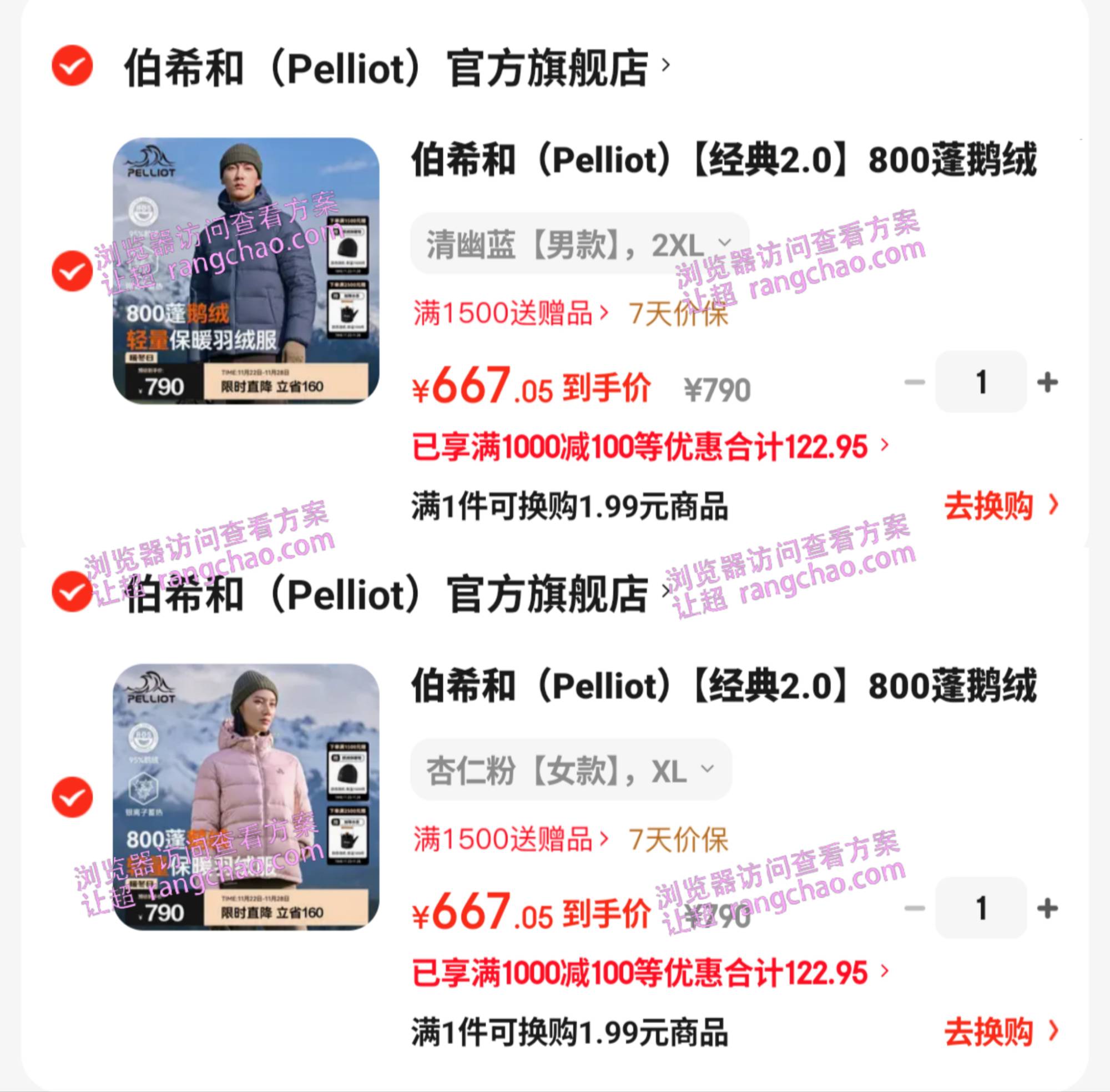Open the women's pink jacket product image
Viewport: 1110px width, 1092px height.
tap(246, 797)
